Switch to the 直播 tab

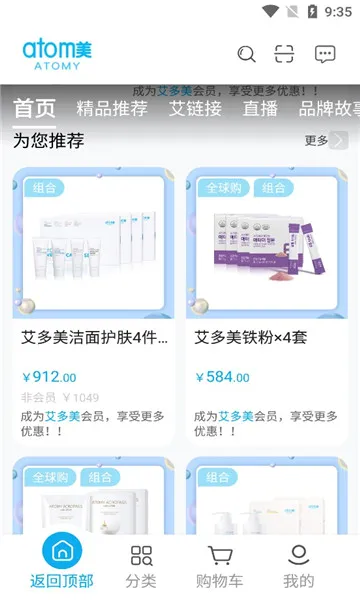[260, 108]
